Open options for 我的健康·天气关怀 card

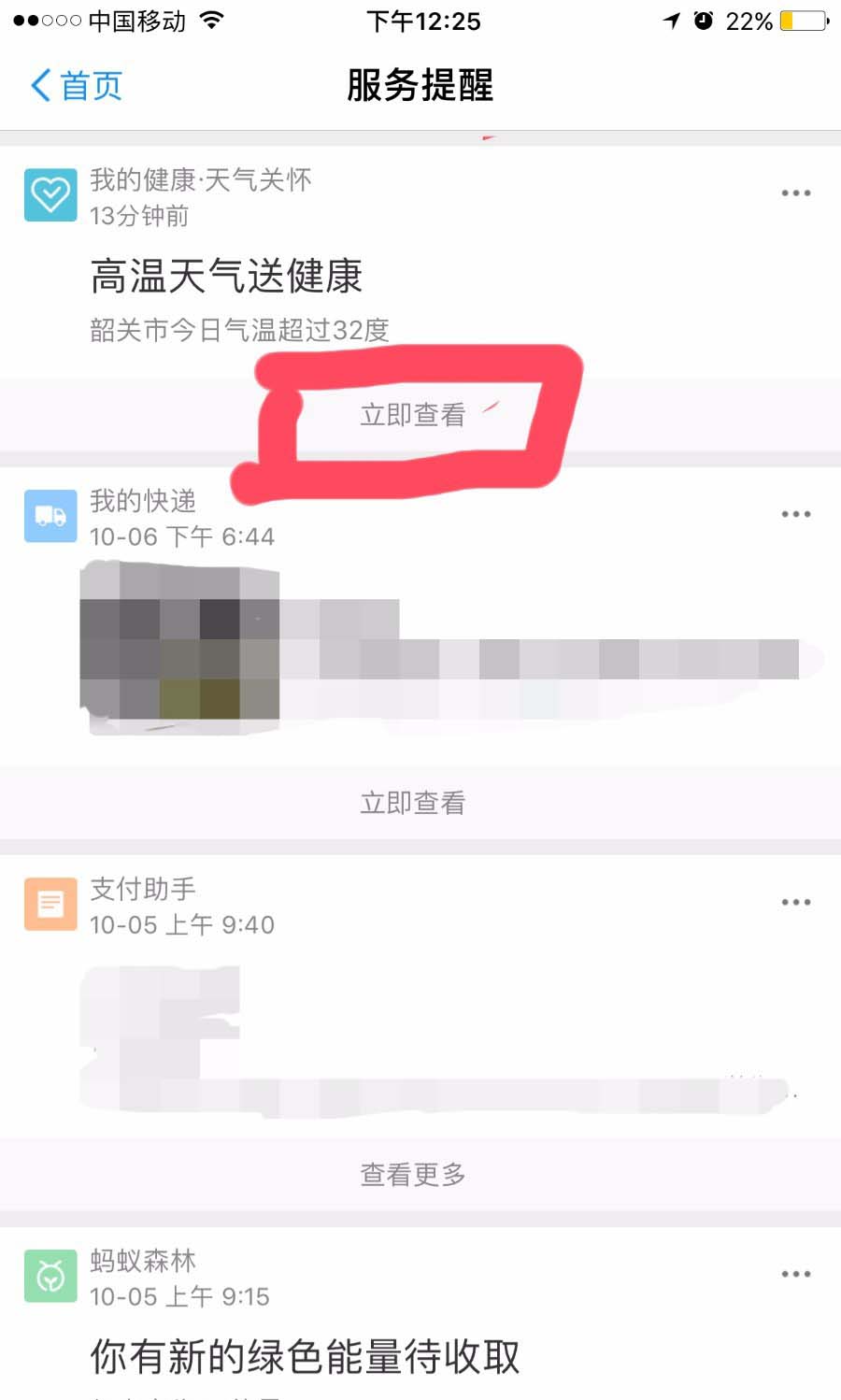coord(795,193)
